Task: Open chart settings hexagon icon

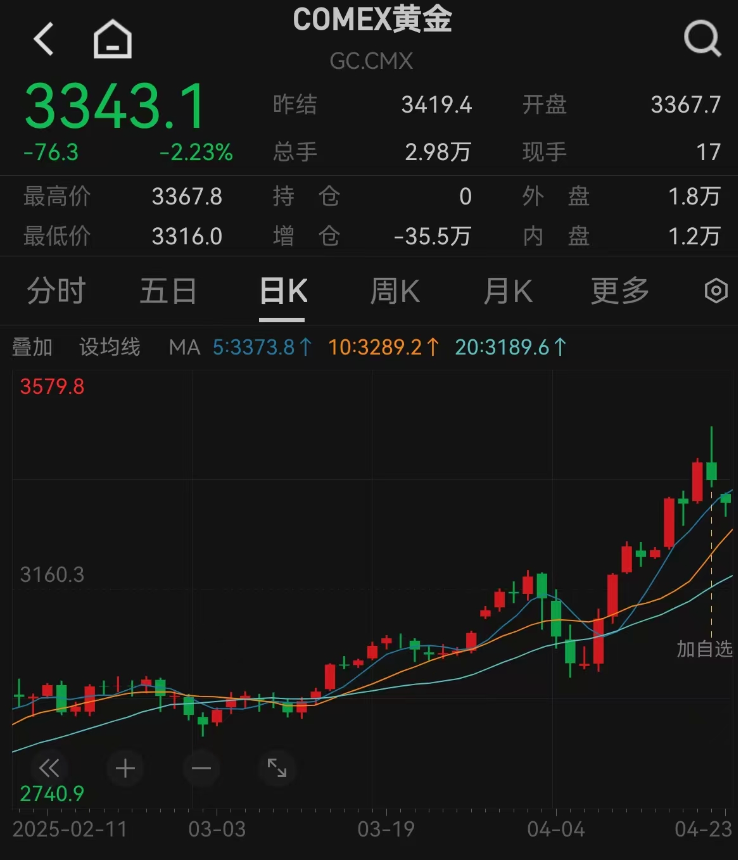Action: tap(716, 291)
